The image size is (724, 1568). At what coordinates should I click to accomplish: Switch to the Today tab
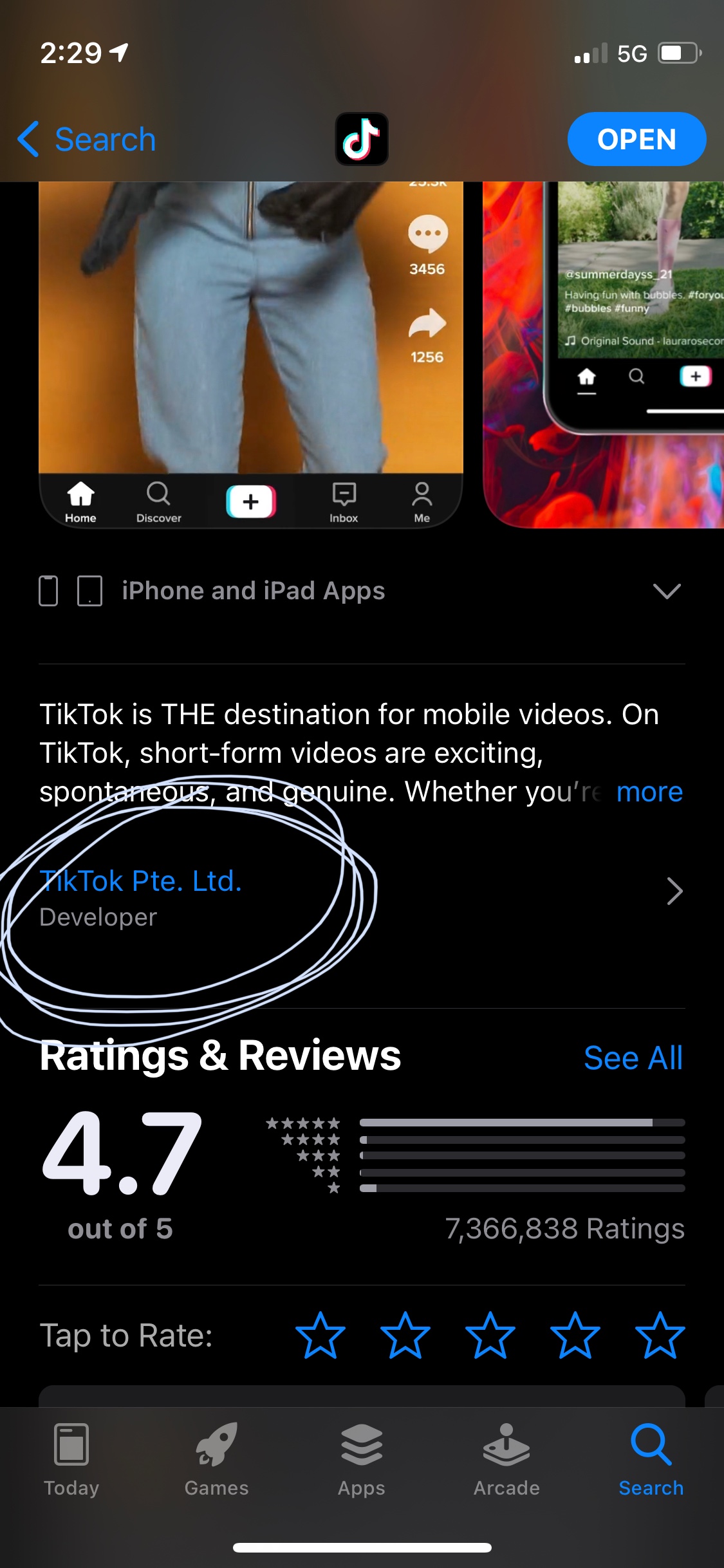[x=71, y=1459]
